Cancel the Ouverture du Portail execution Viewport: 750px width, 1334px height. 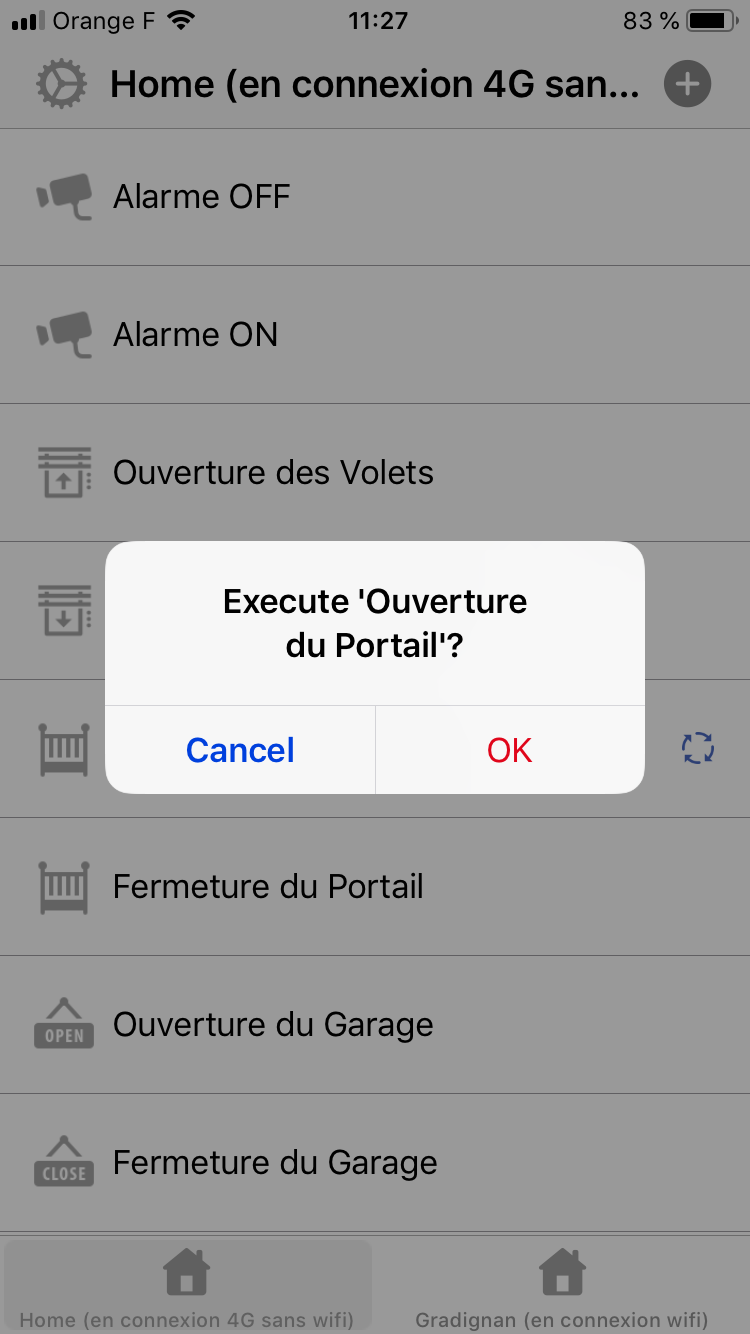[x=239, y=750]
